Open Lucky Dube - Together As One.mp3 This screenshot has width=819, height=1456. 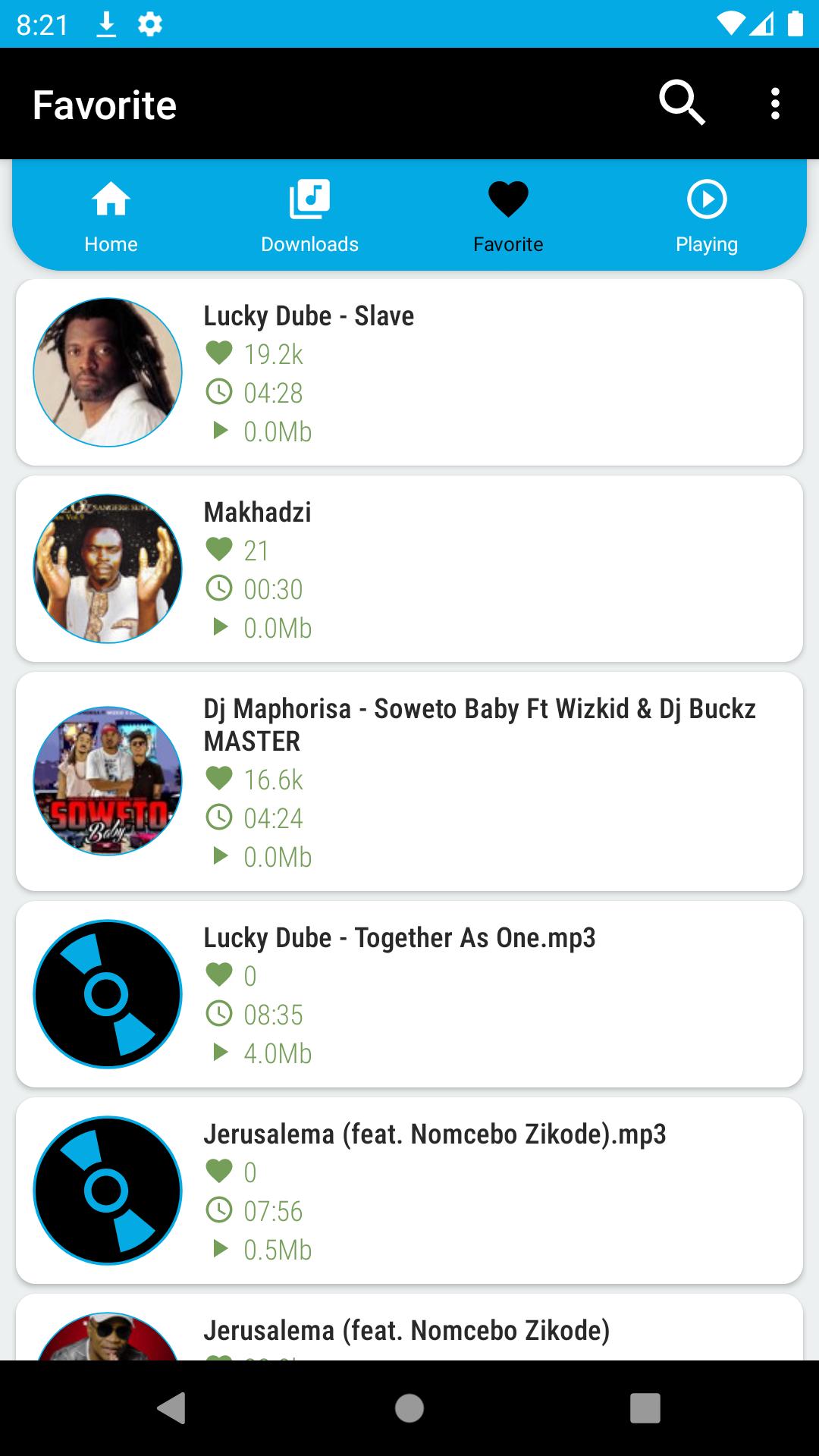click(x=409, y=994)
